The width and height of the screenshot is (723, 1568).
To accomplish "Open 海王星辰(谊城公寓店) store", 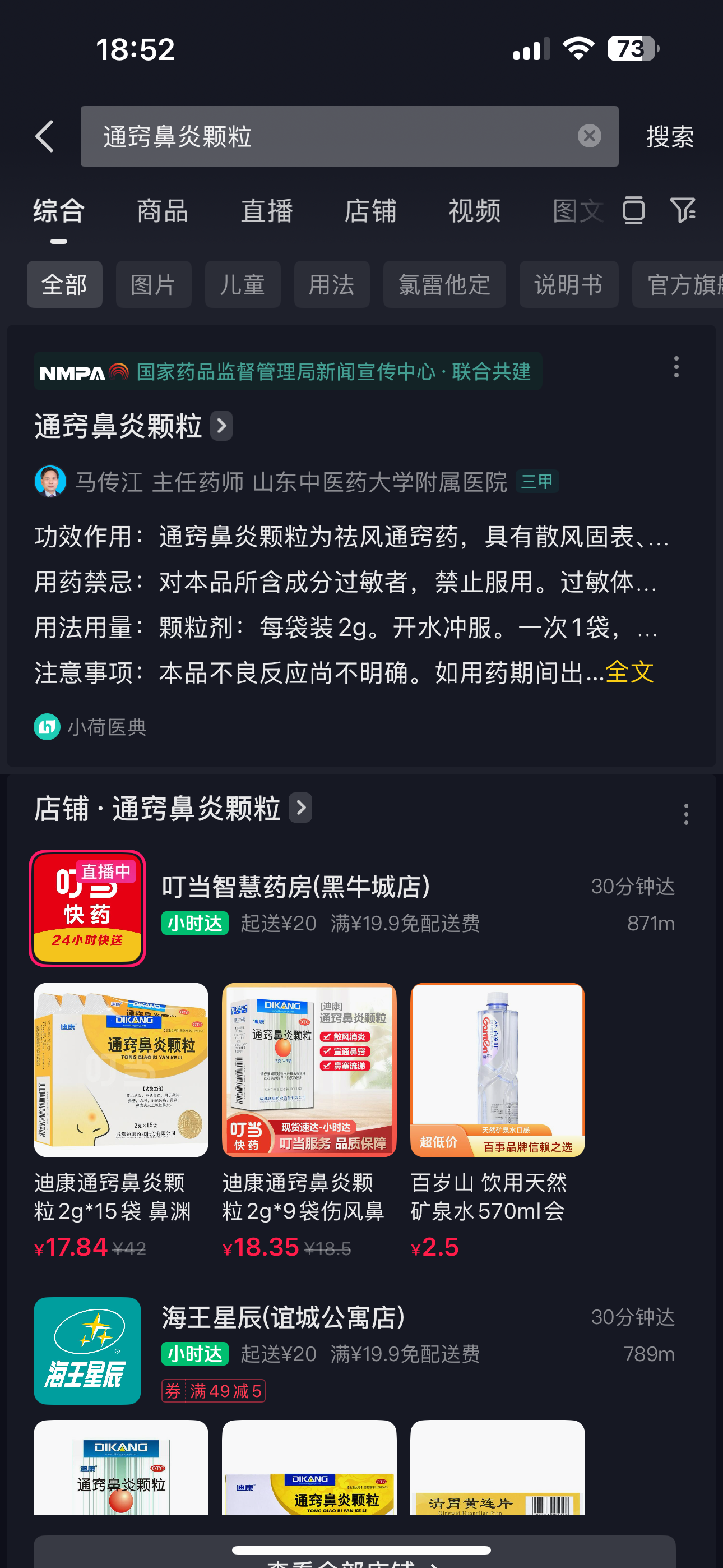I will tap(283, 1317).
